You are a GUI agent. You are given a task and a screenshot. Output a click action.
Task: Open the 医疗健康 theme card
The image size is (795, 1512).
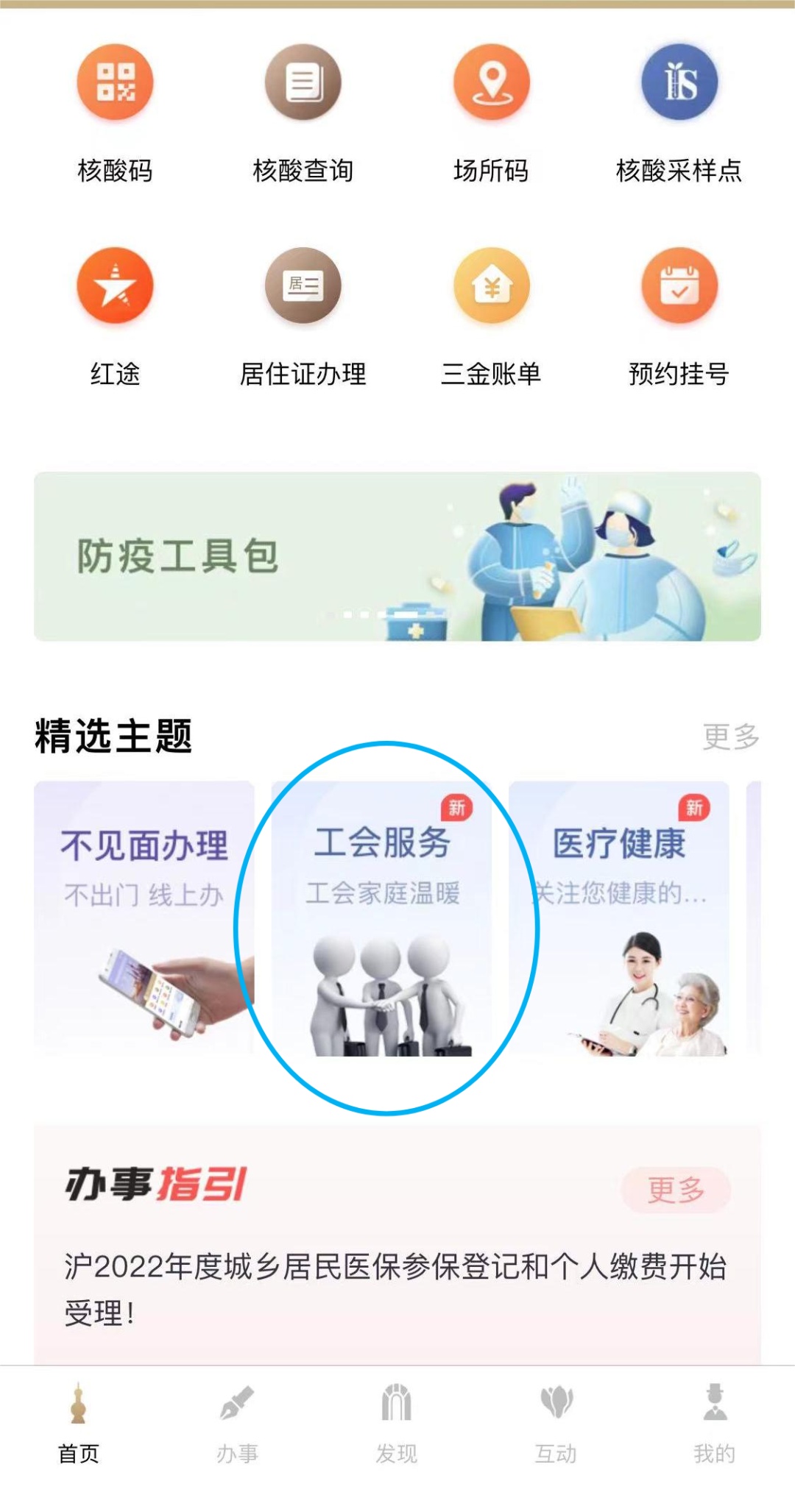[619, 918]
